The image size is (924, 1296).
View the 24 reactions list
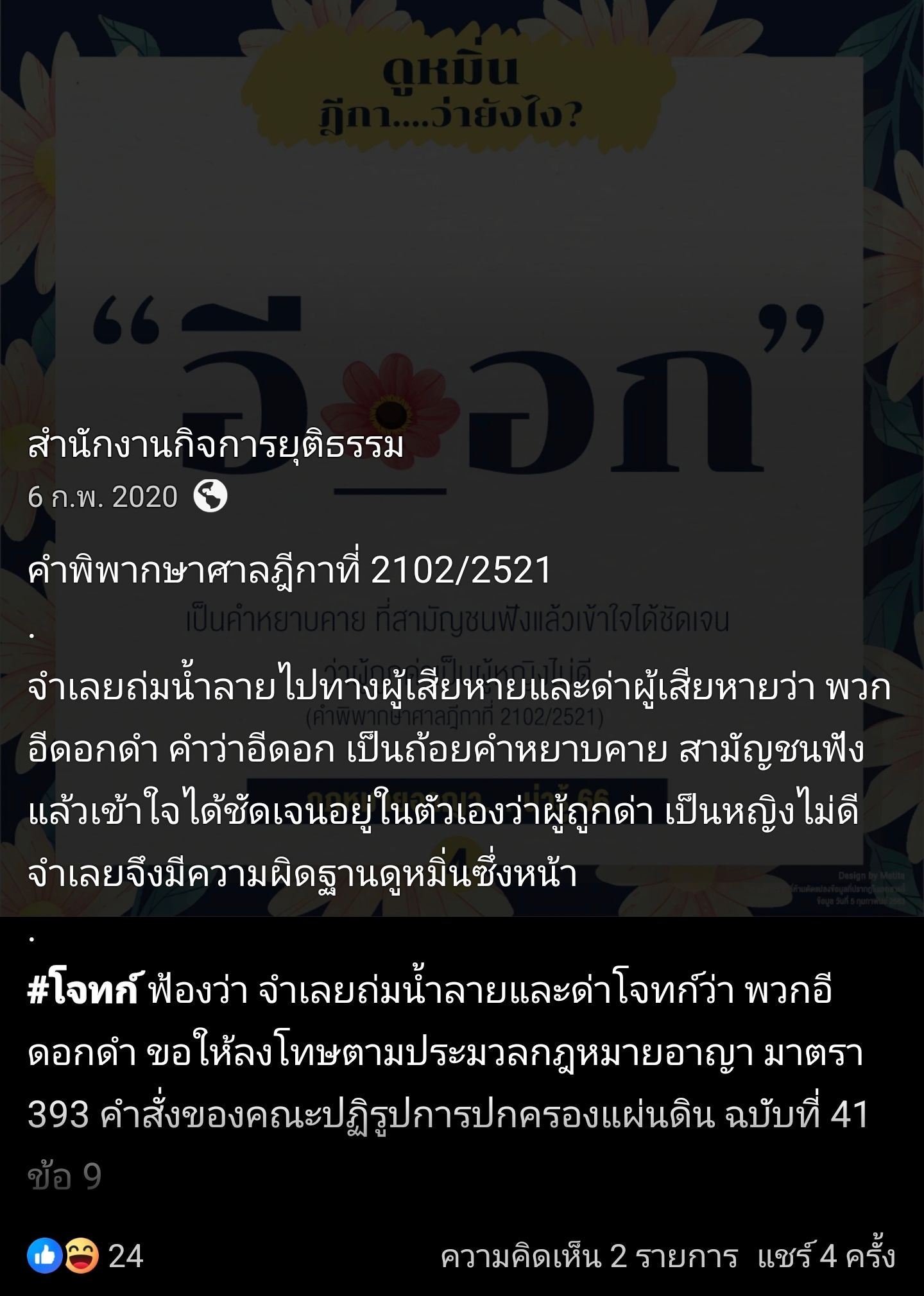coord(85,1256)
